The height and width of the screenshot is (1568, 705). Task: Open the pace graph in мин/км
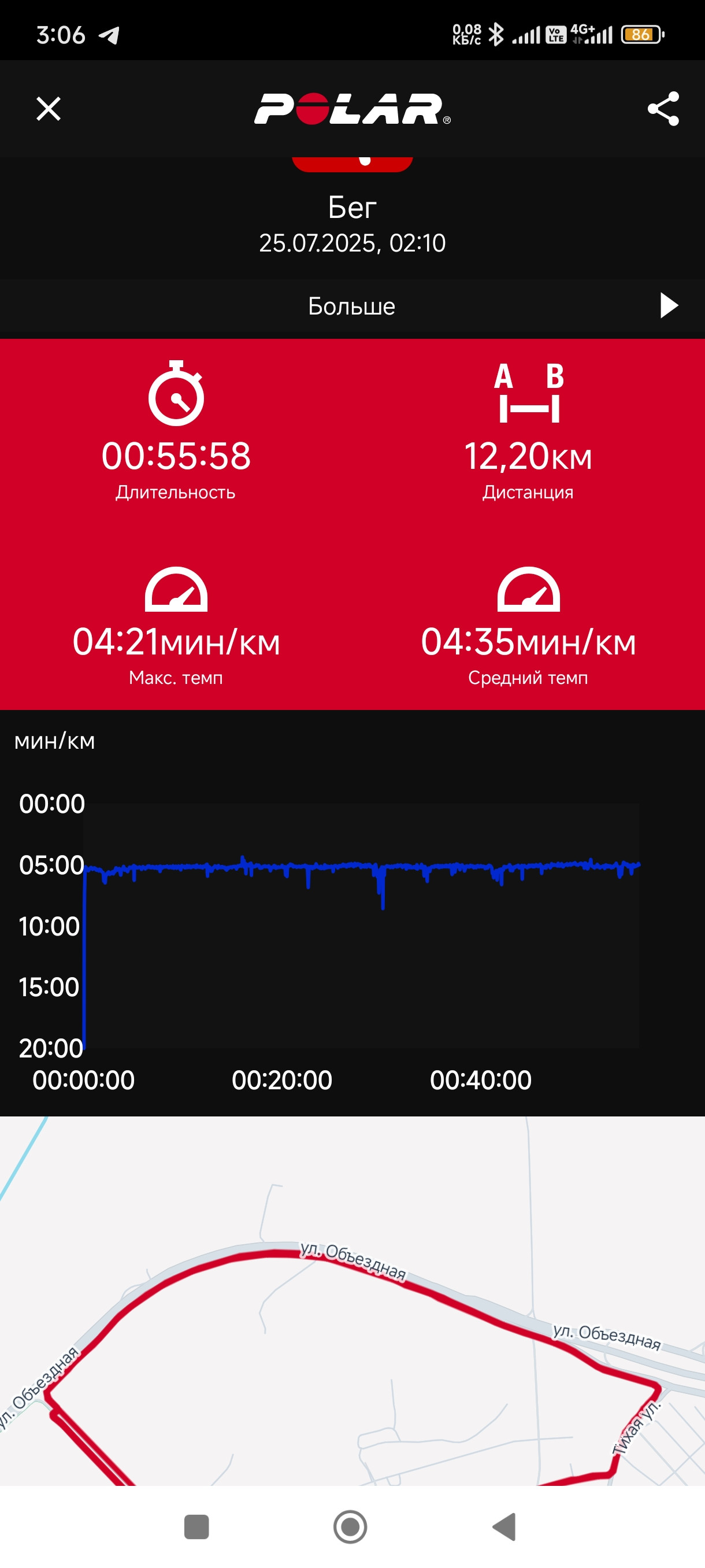tap(352, 913)
